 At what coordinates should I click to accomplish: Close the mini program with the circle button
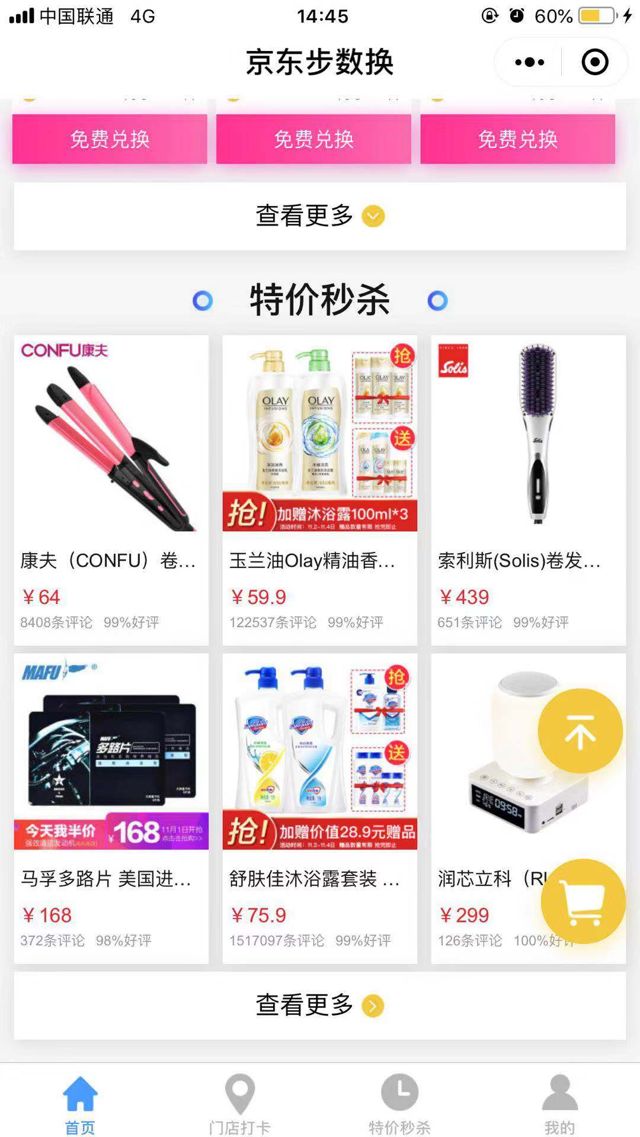point(595,62)
